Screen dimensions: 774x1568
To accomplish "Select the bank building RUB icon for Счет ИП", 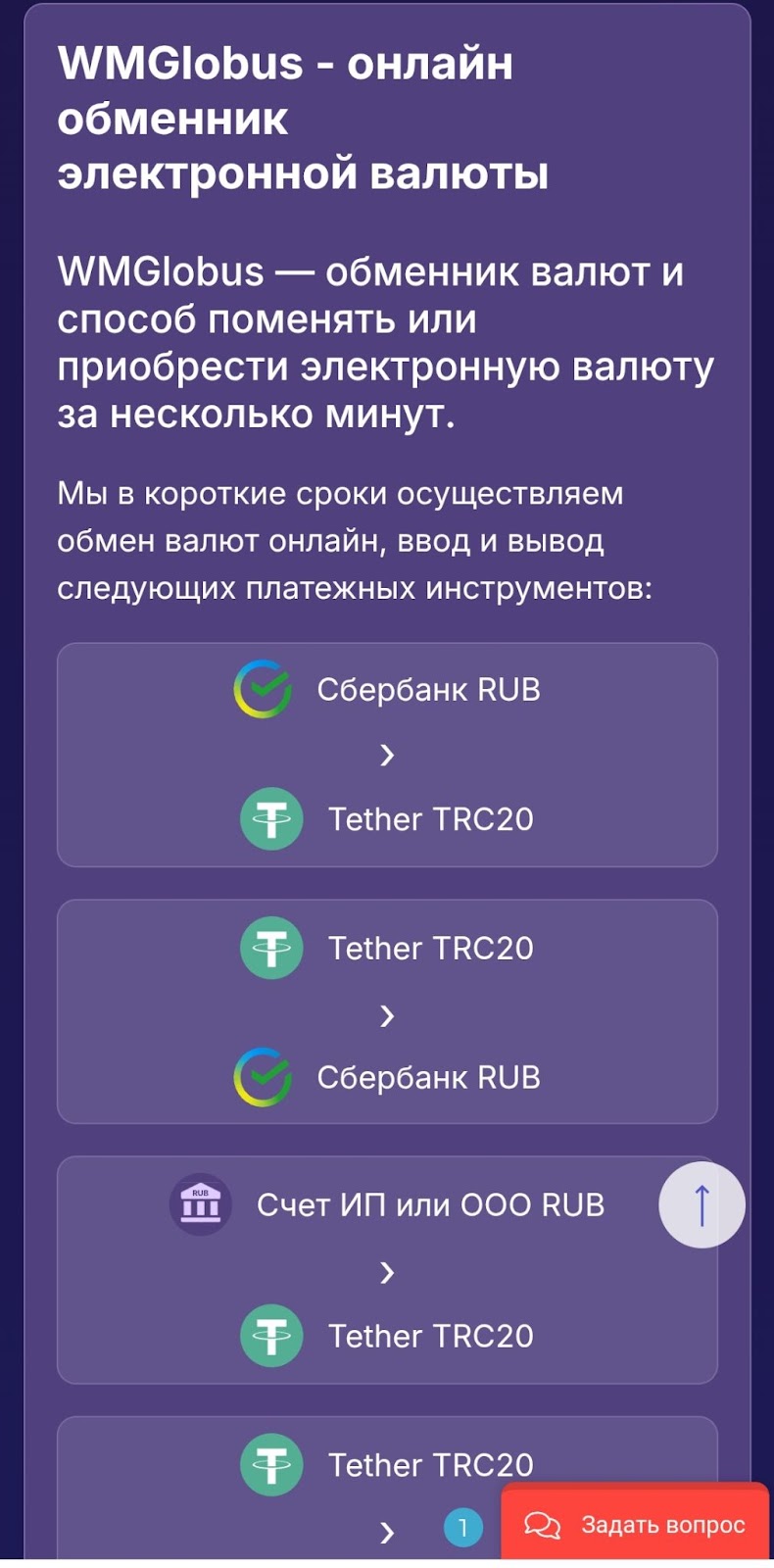I will 199,1203.
